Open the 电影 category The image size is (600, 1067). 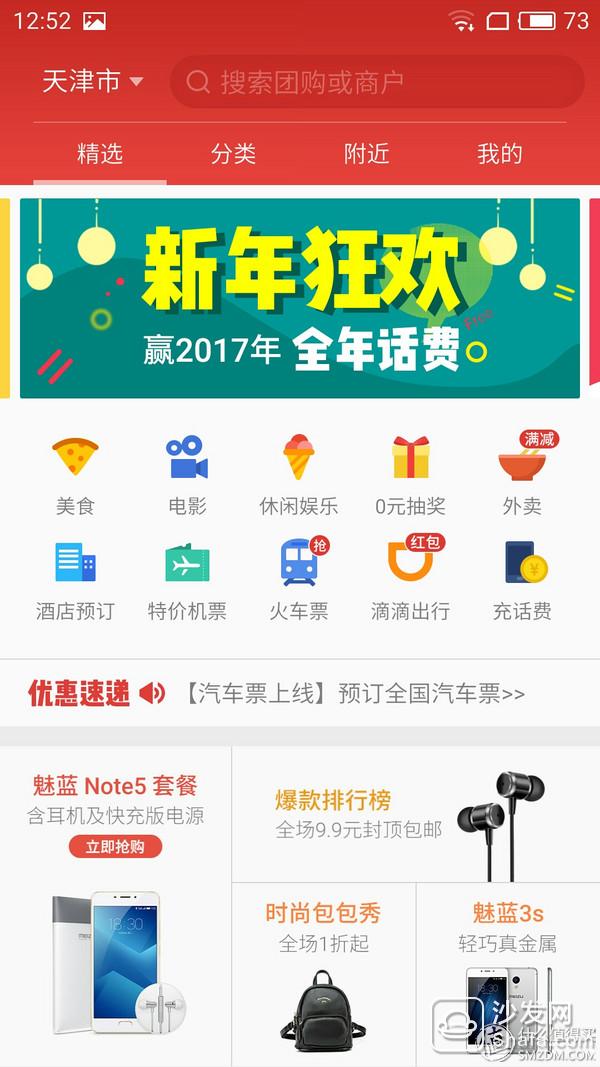coord(187,475)
